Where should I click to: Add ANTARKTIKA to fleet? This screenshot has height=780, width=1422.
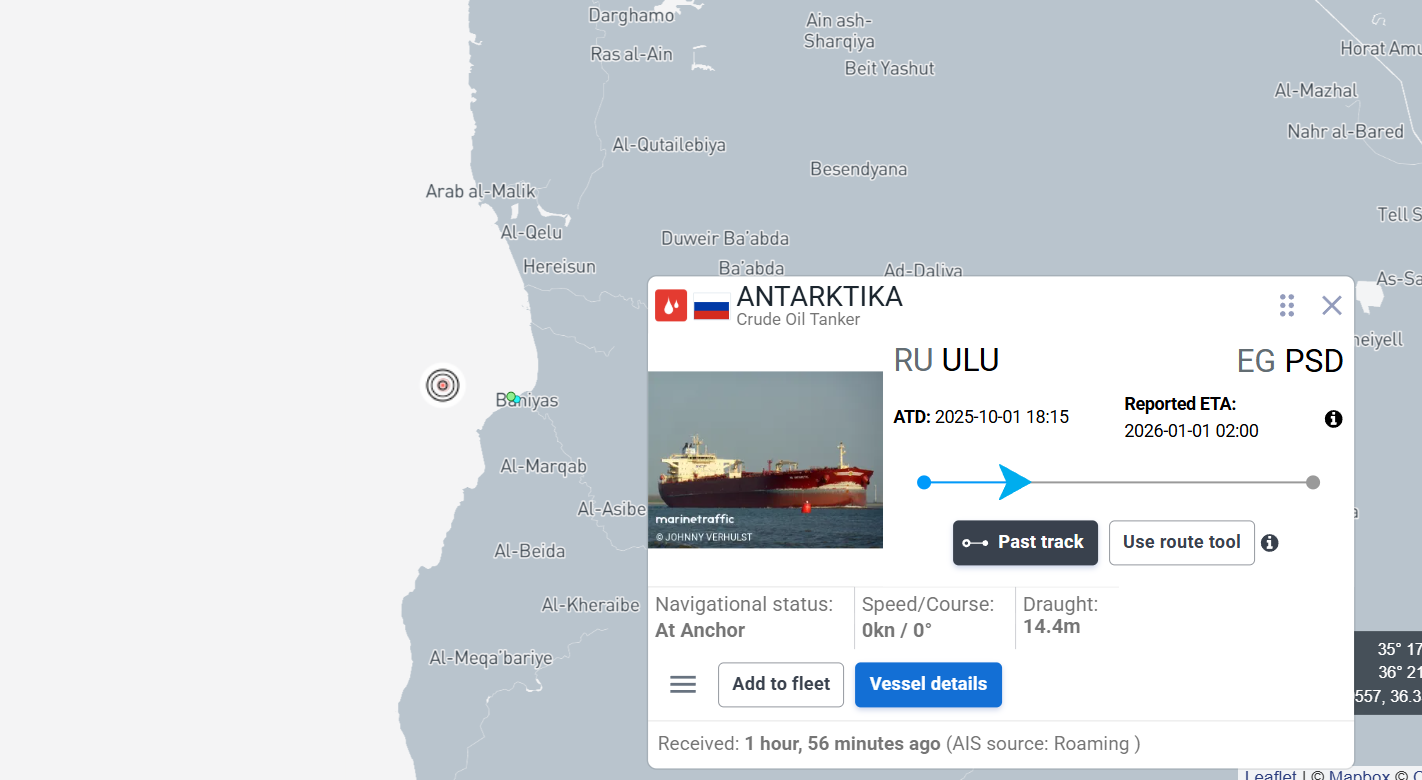780,684
